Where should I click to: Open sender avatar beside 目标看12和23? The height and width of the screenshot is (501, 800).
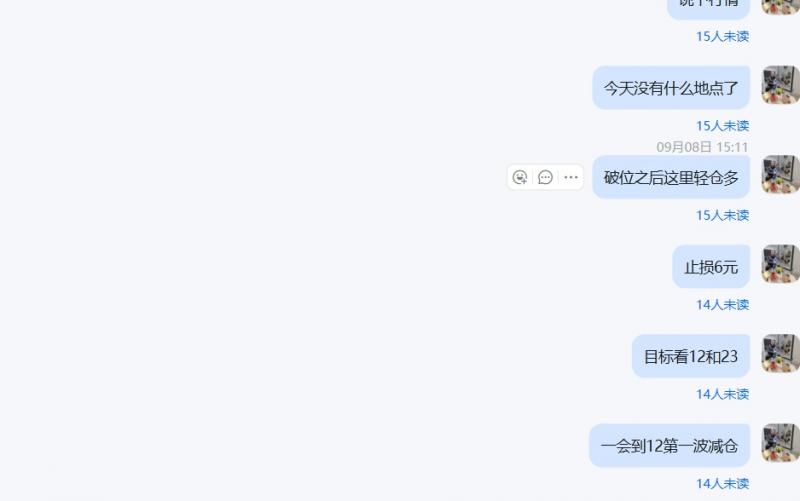(780, 354)
